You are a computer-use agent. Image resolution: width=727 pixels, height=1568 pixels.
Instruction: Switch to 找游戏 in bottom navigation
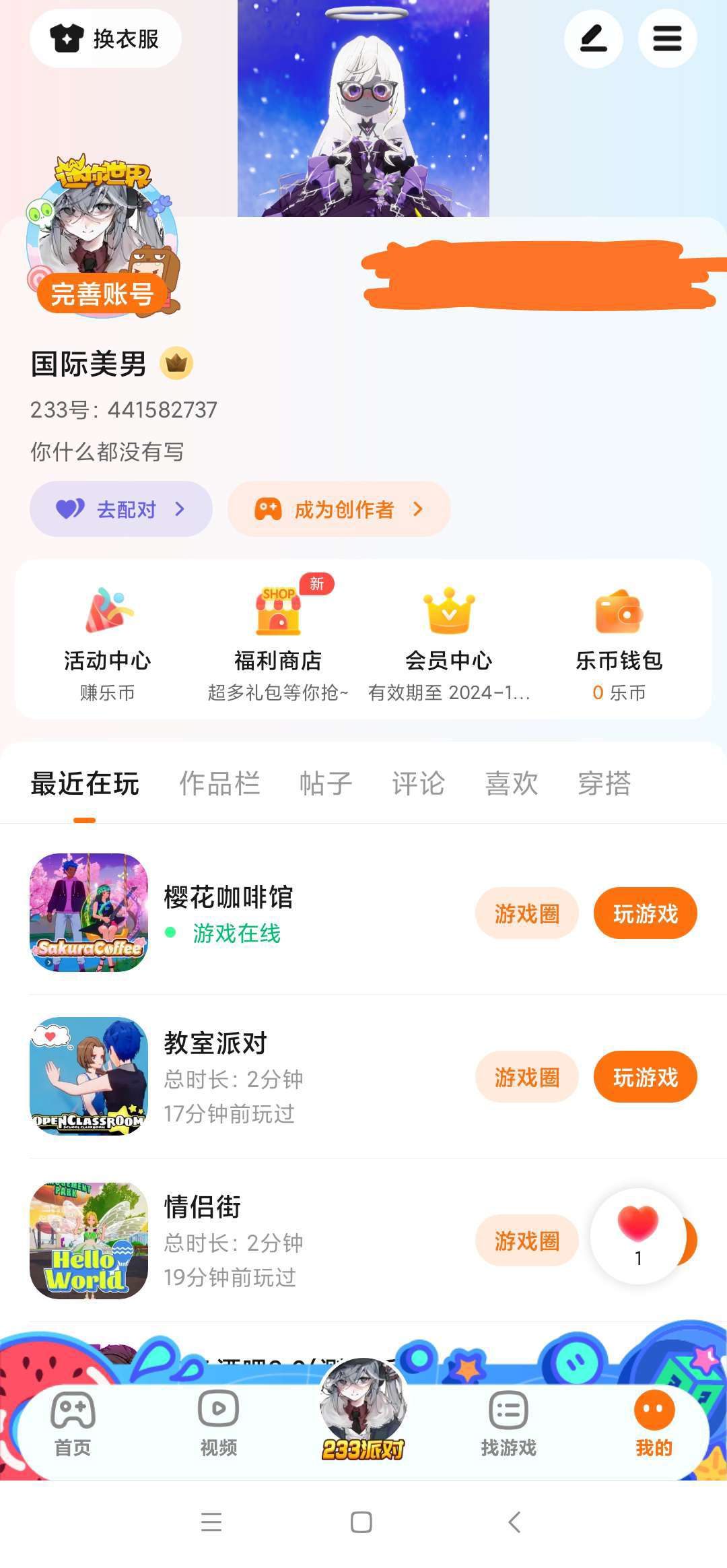coord(508,1423)
